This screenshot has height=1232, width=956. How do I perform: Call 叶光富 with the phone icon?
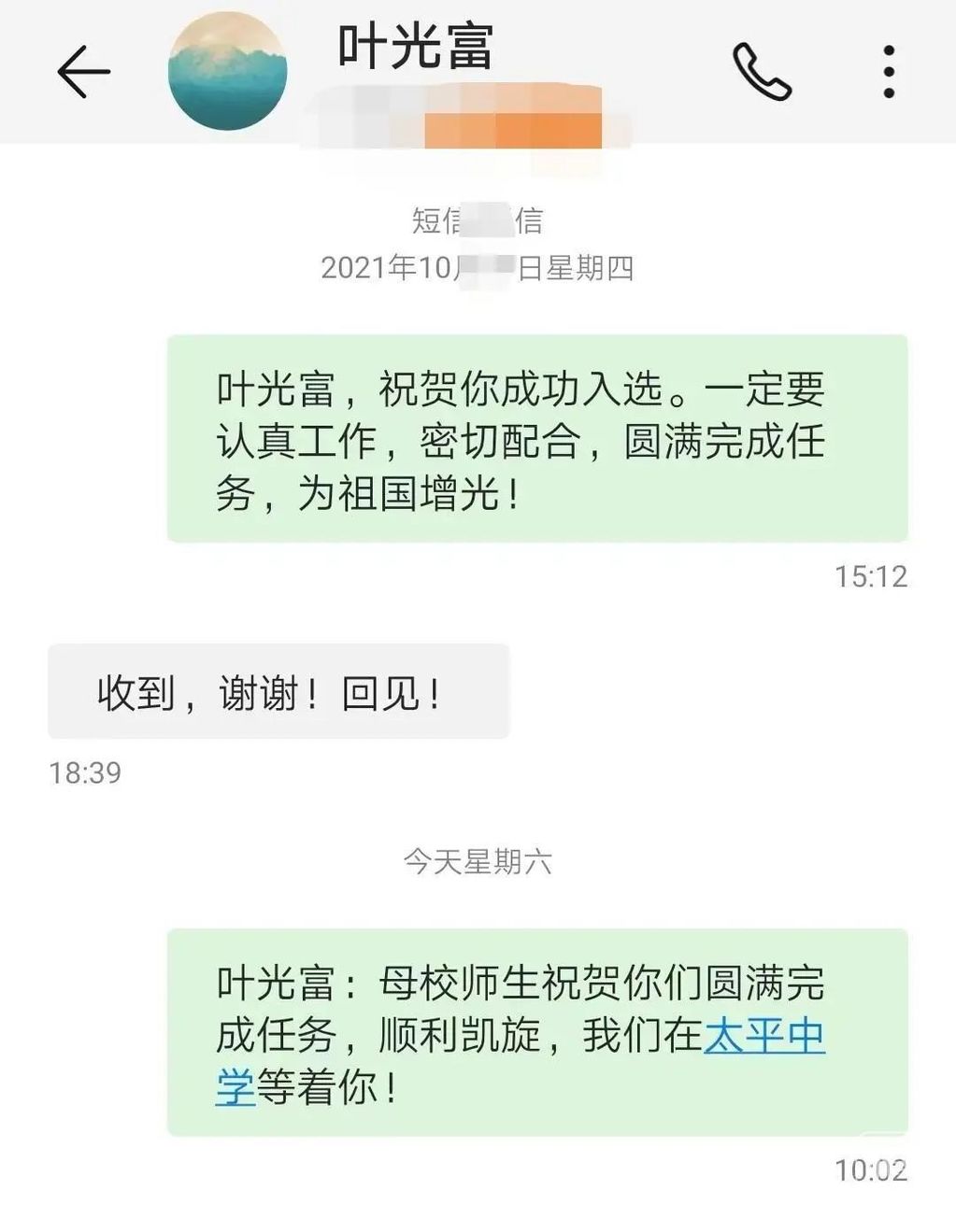(761, 71)
